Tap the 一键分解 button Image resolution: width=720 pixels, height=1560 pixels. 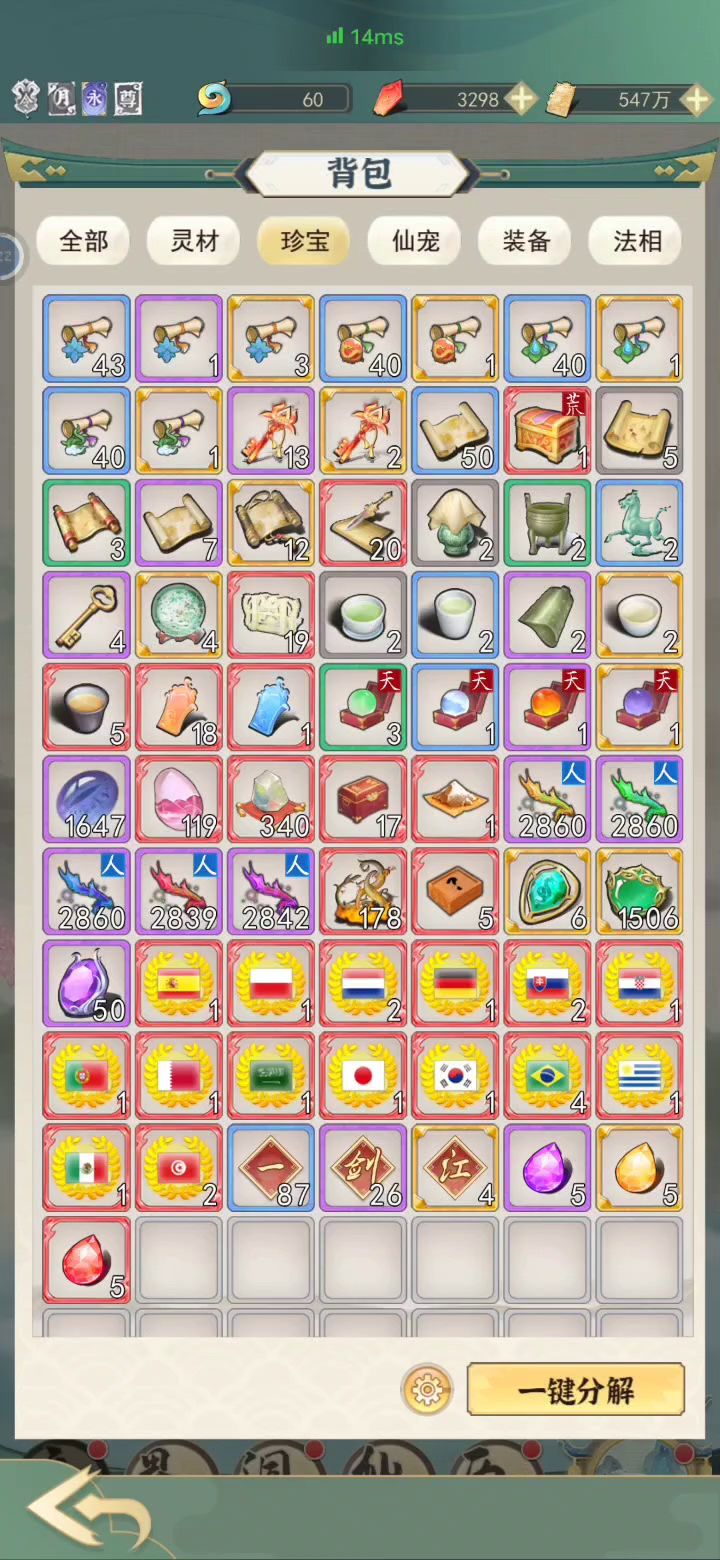[x=576, y=1390]
